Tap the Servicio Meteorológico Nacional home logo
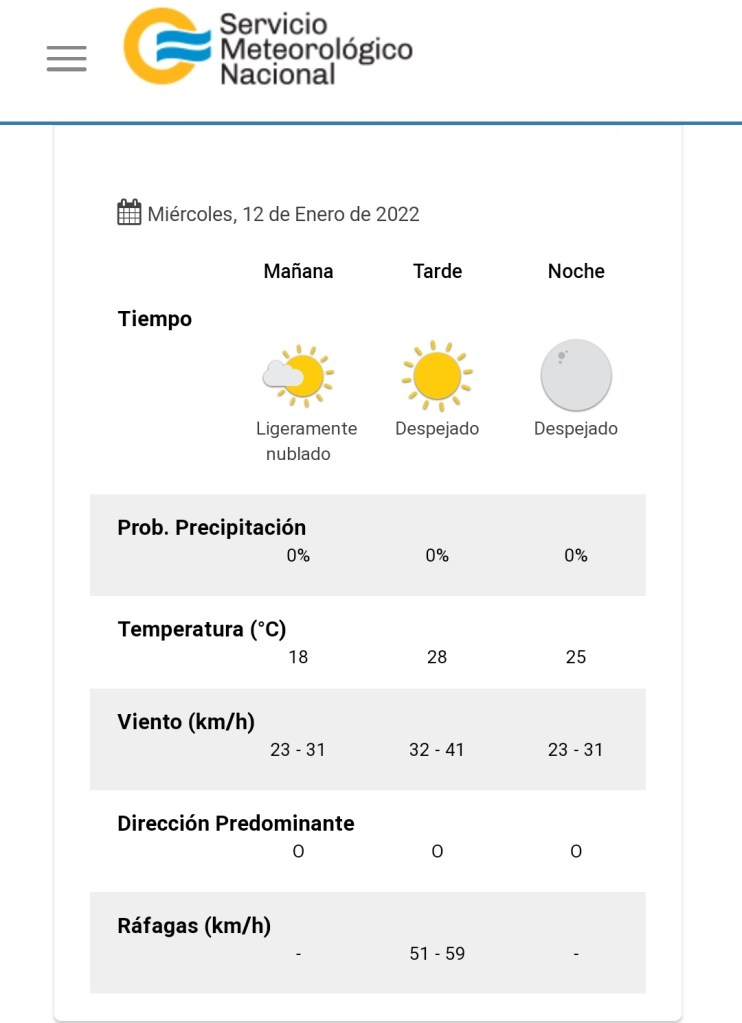This screenshot has width=742, height=1023. coord(267,47)
